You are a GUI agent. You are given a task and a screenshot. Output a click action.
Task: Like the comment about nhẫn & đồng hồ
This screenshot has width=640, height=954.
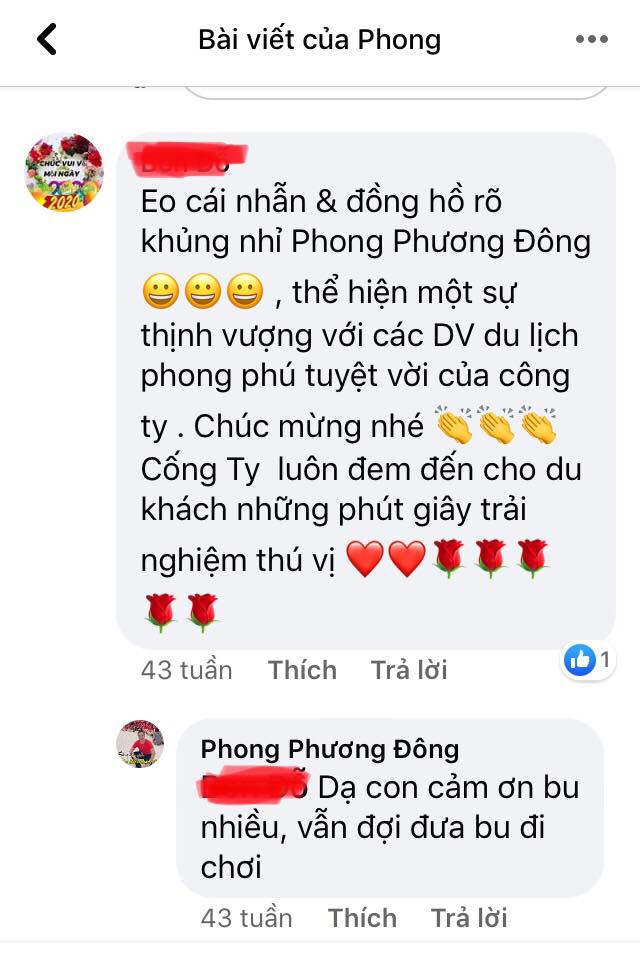302,670
